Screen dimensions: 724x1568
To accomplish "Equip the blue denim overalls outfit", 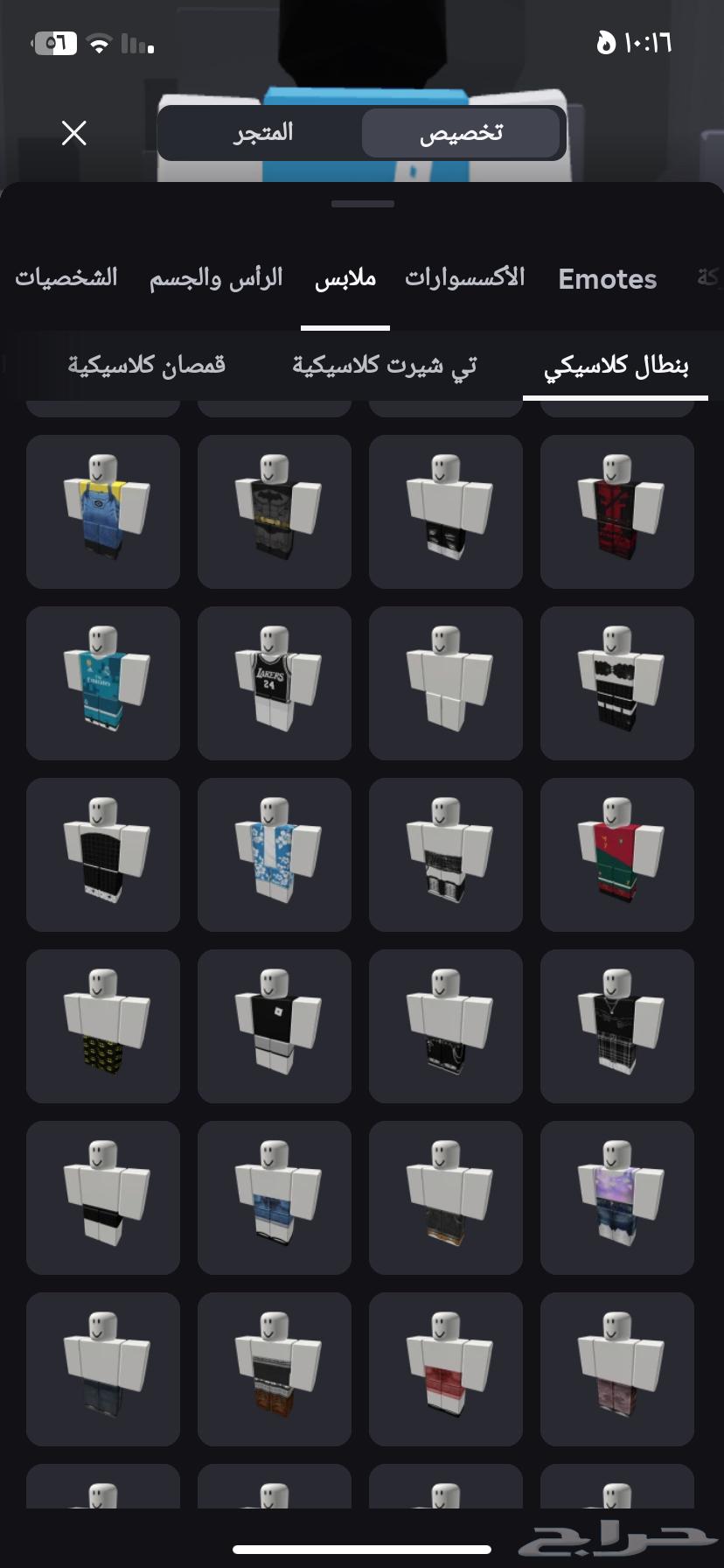I will pos(103,512).
